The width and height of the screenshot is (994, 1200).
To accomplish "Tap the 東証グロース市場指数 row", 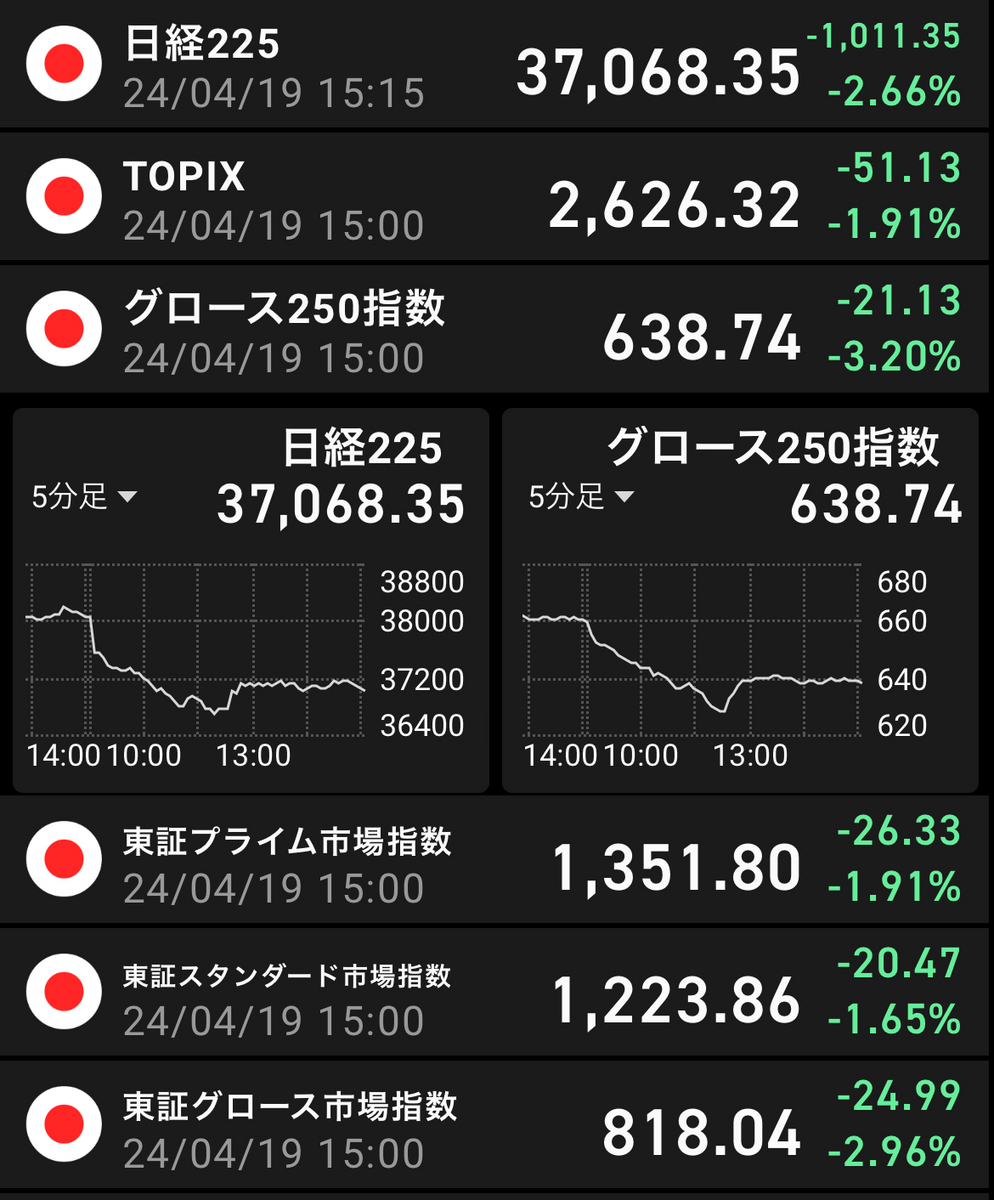I will click(x=496, y=1126).
